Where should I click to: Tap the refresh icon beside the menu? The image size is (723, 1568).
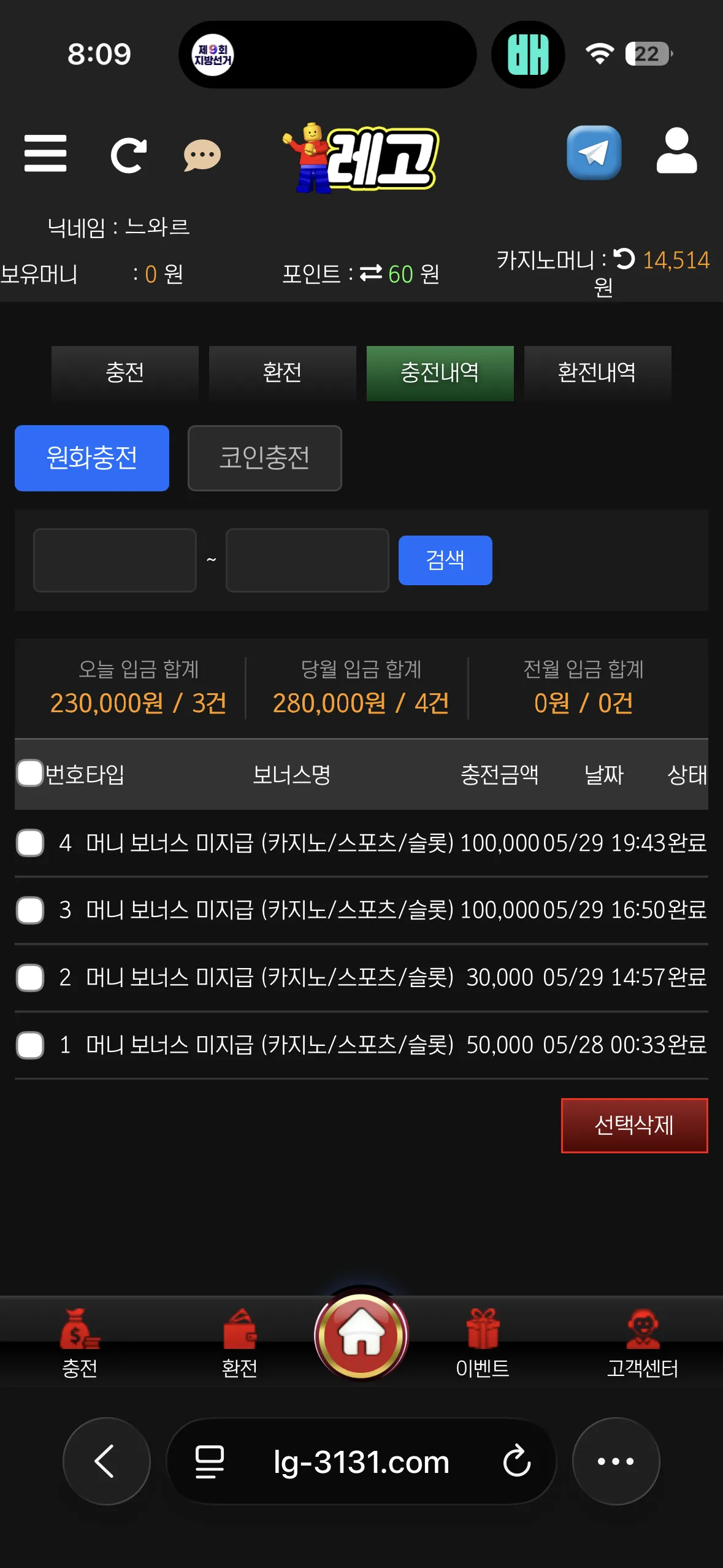(x=128, y=155)
